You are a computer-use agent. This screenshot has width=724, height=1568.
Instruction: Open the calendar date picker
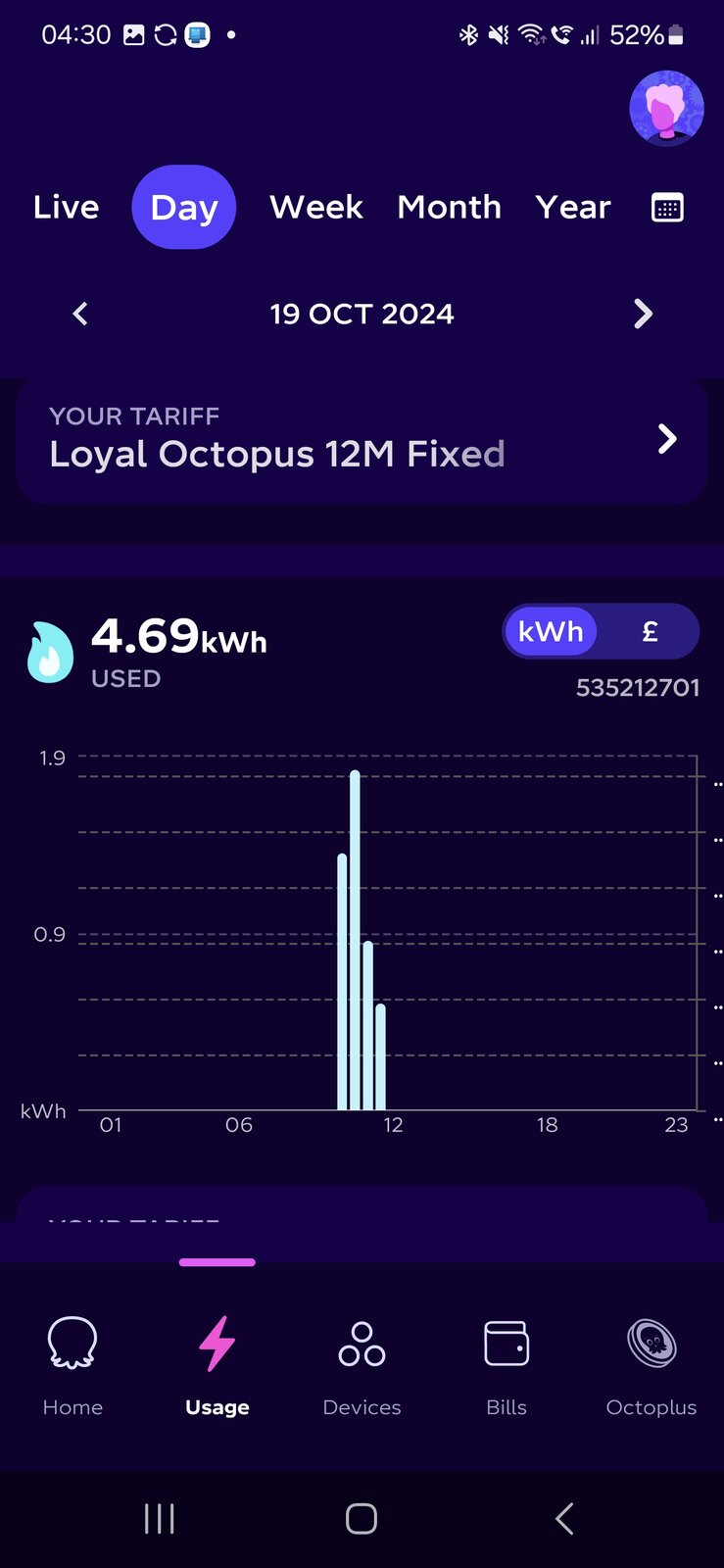click(667, 208)
